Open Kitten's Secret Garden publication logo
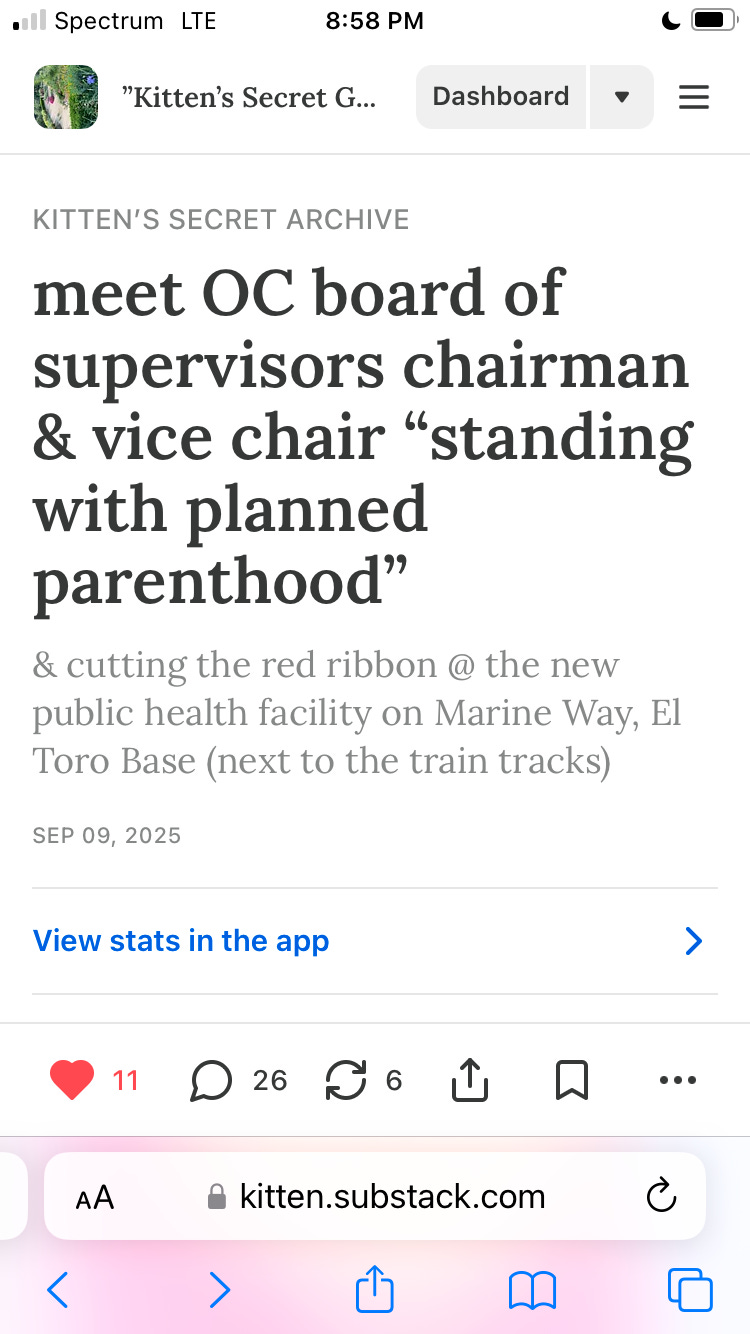The height and width of the screenshot is (1334, 750). (66, 97)
